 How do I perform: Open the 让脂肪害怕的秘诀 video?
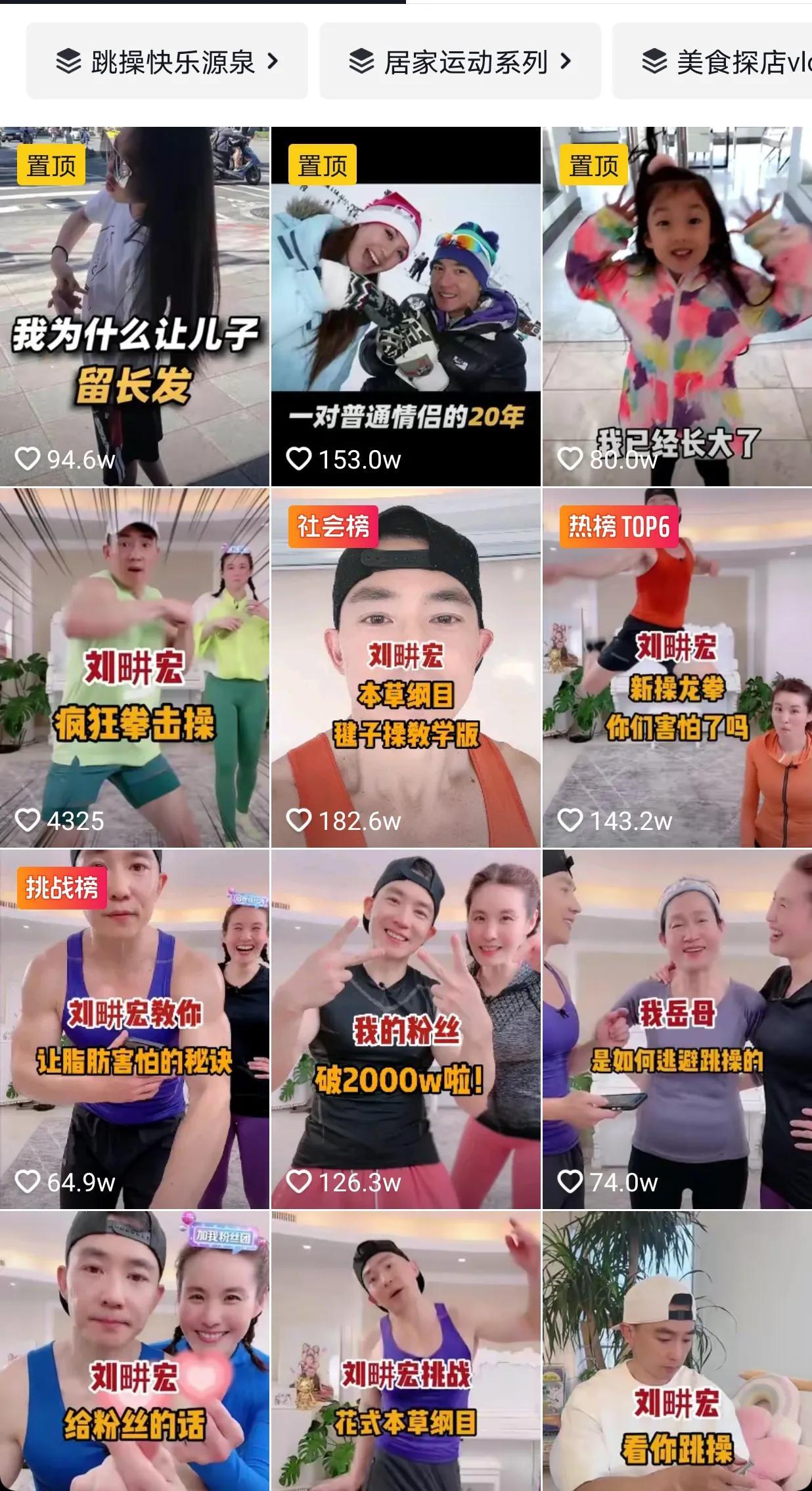(135, 1029)
